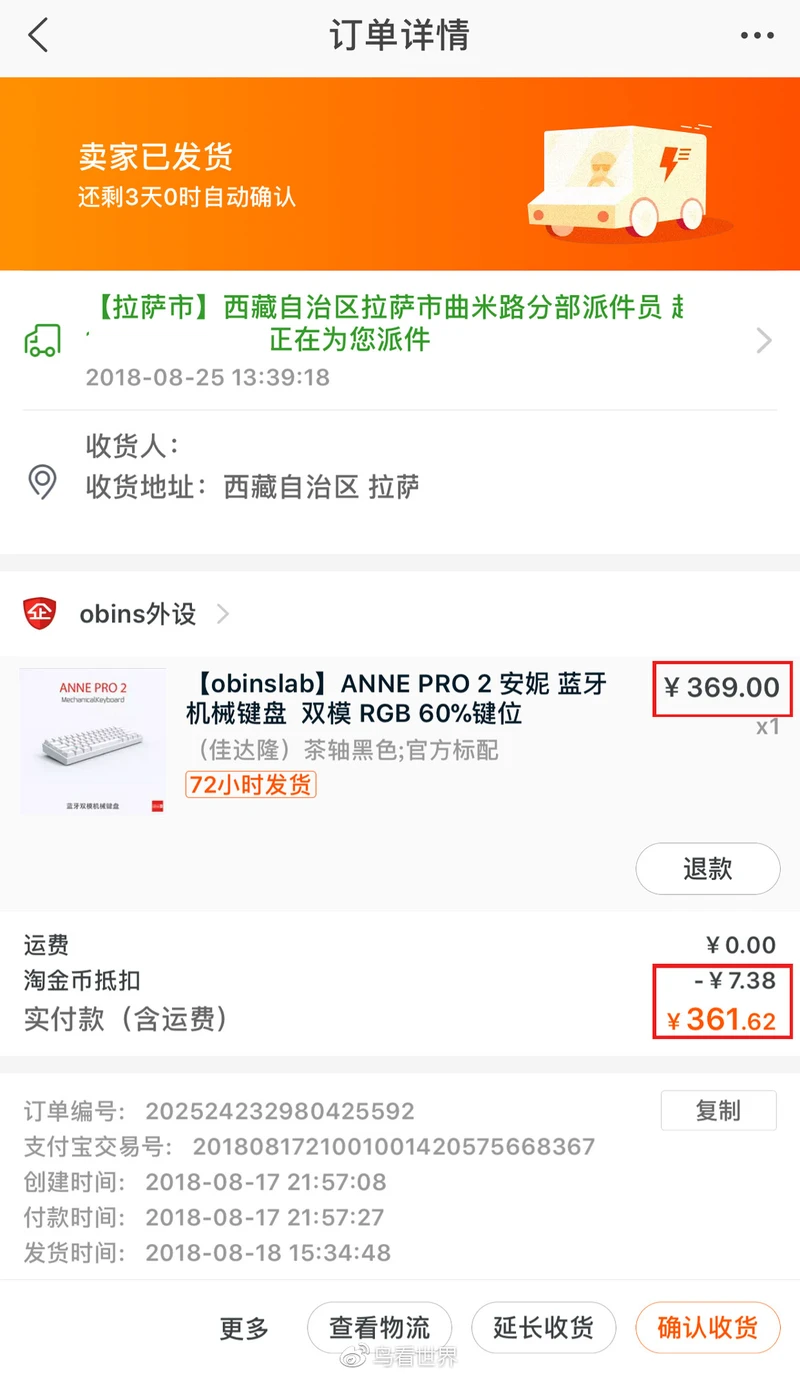Tap 更多 for more order options

(x=244, y=1328)
